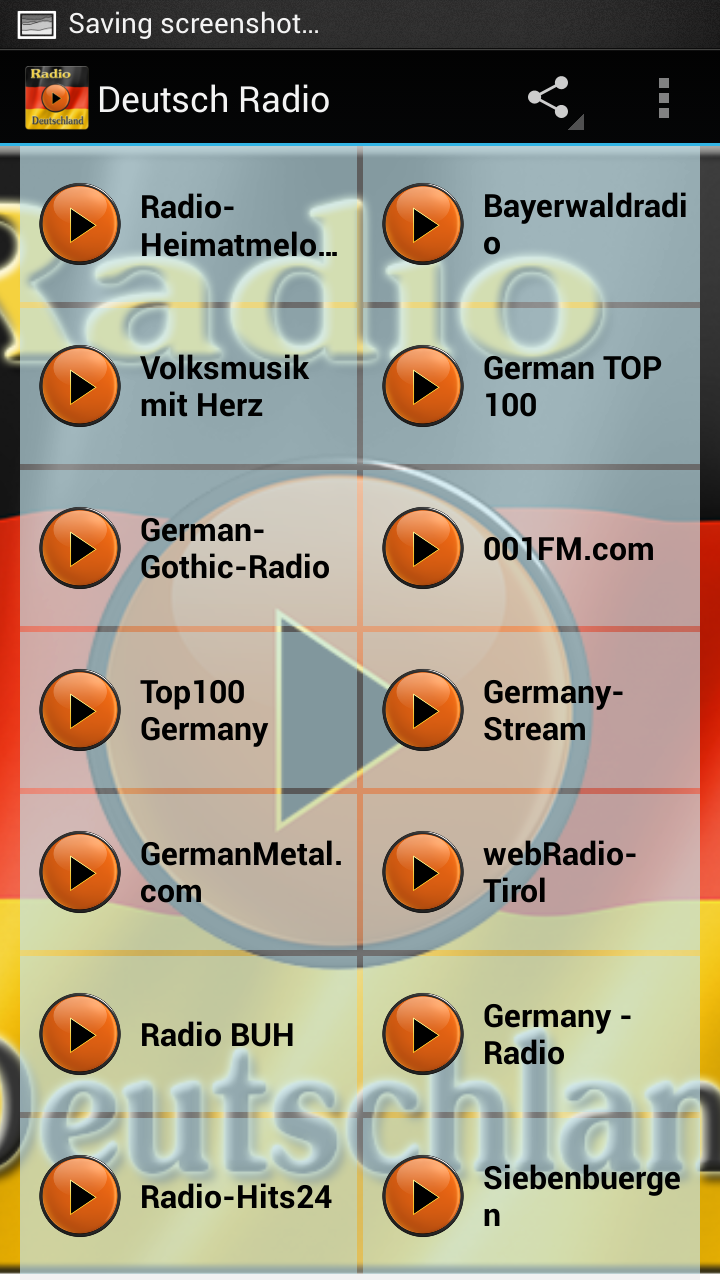Play Top100 Germany
This screenshot has height=1280, width=720.
coord(80,710)
